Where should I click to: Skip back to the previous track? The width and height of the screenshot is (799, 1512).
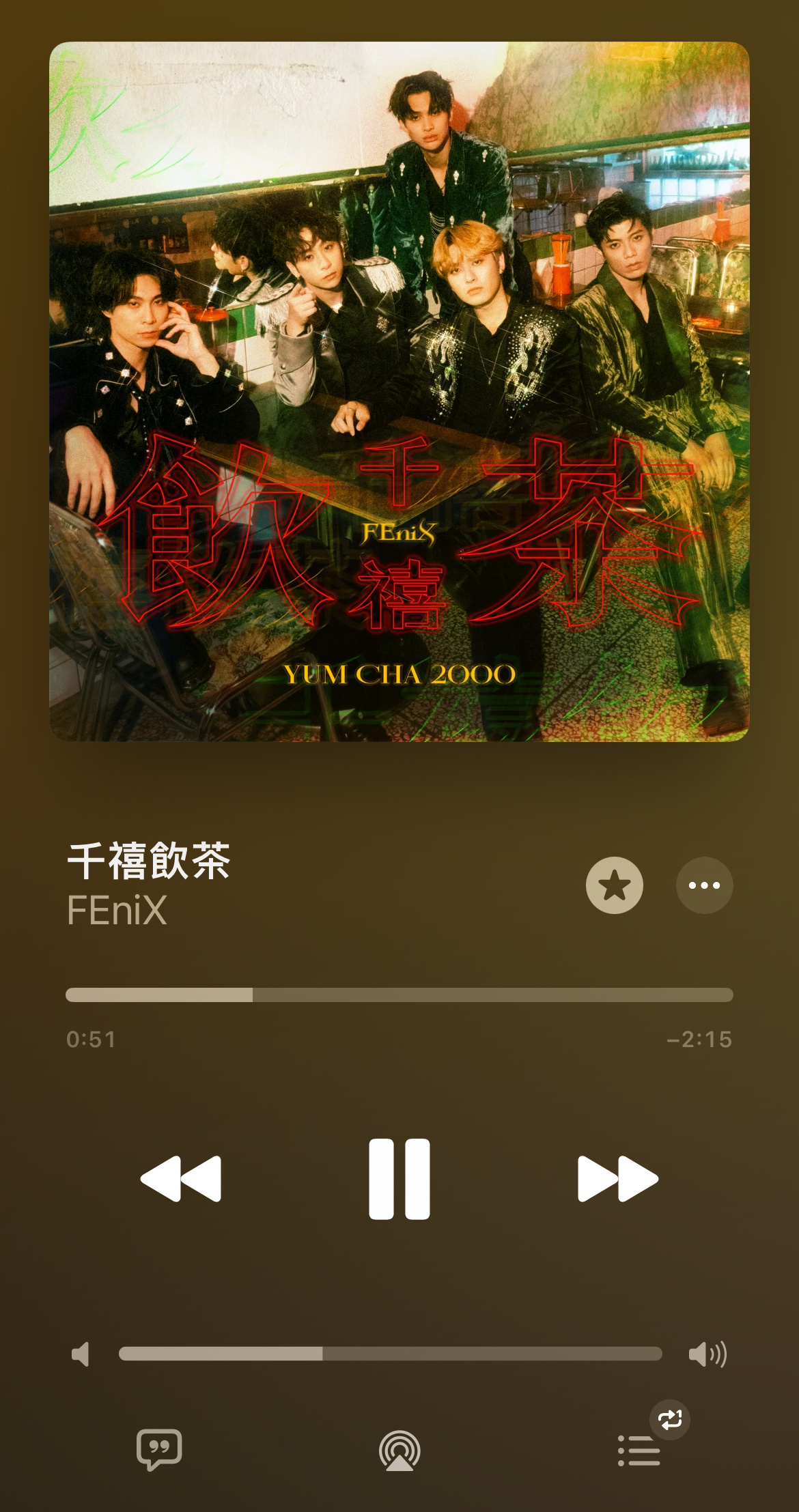coord(181,1179)
